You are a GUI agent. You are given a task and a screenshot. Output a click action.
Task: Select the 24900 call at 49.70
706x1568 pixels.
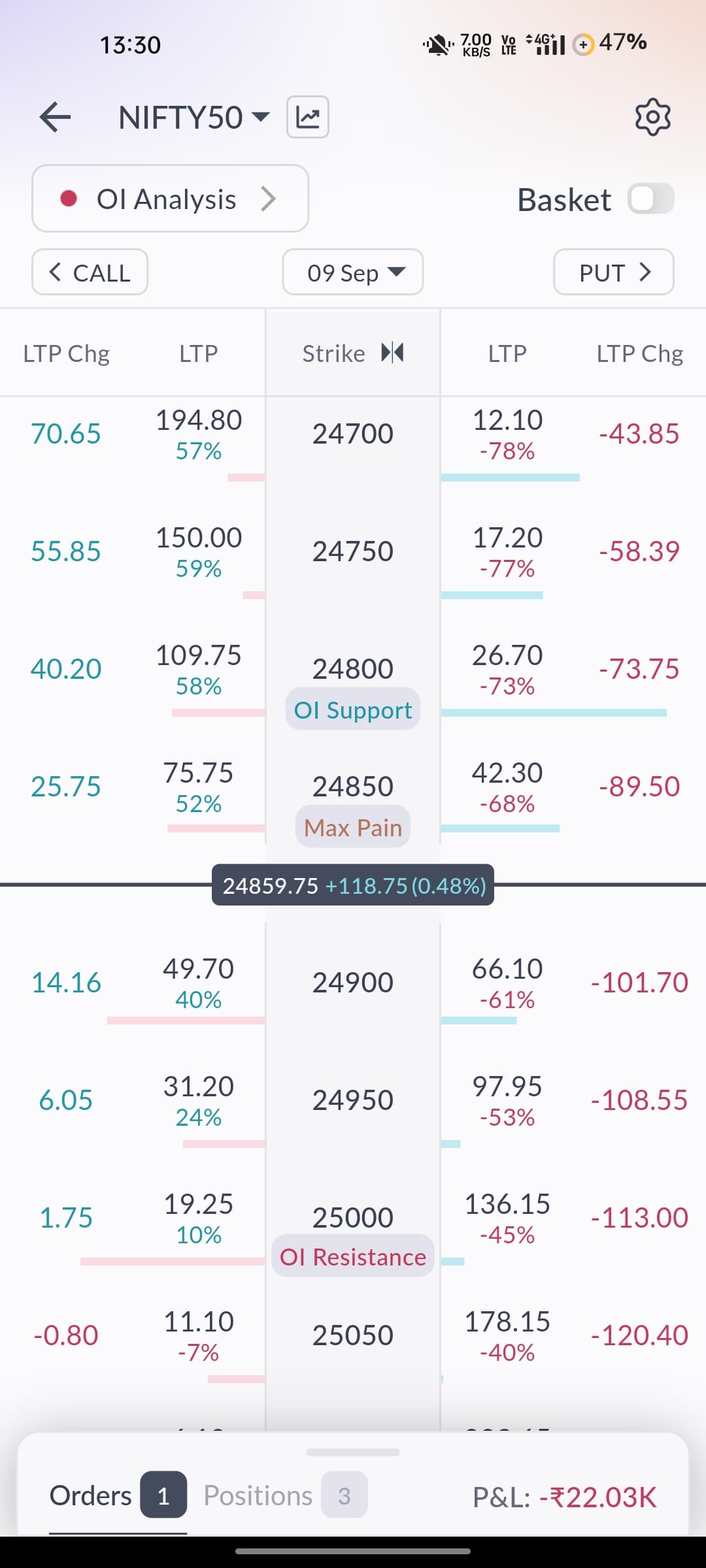199,983
